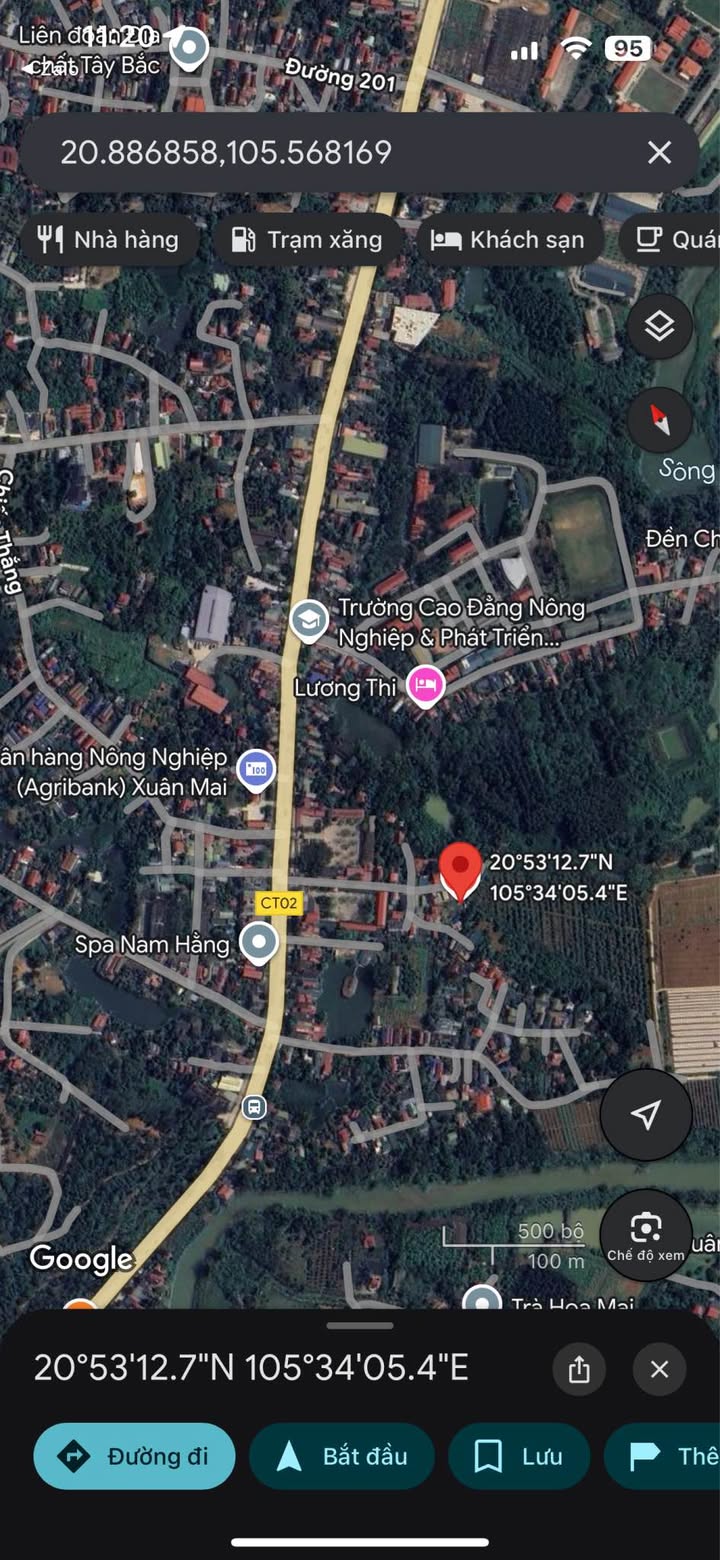Screen dimensions: 720x1560
Task: Open the map layers selector
Action: coord(659,326)
